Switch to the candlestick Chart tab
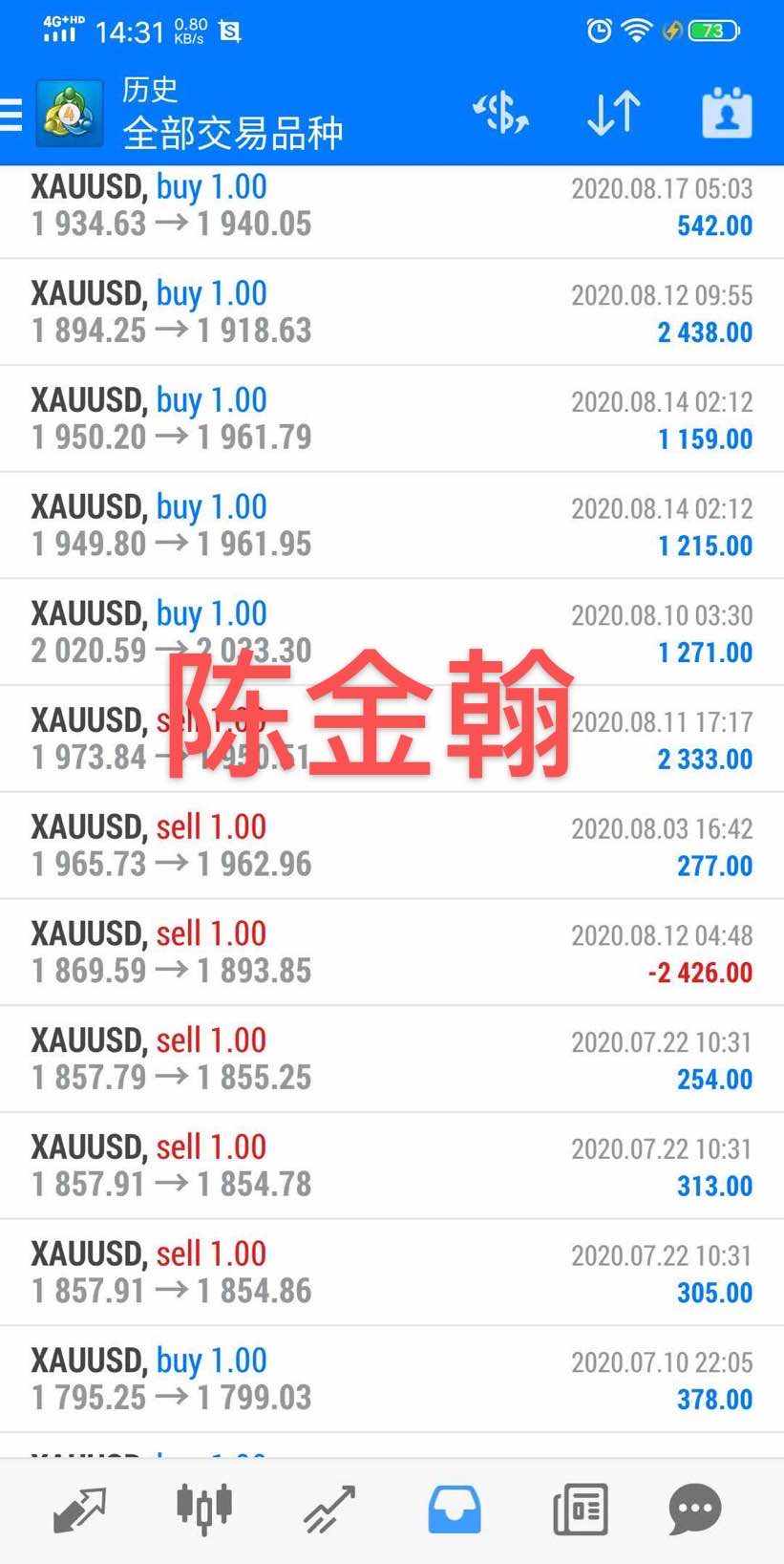The height and width of the screenshot is (1564, 784). [x=204, y=1509]
